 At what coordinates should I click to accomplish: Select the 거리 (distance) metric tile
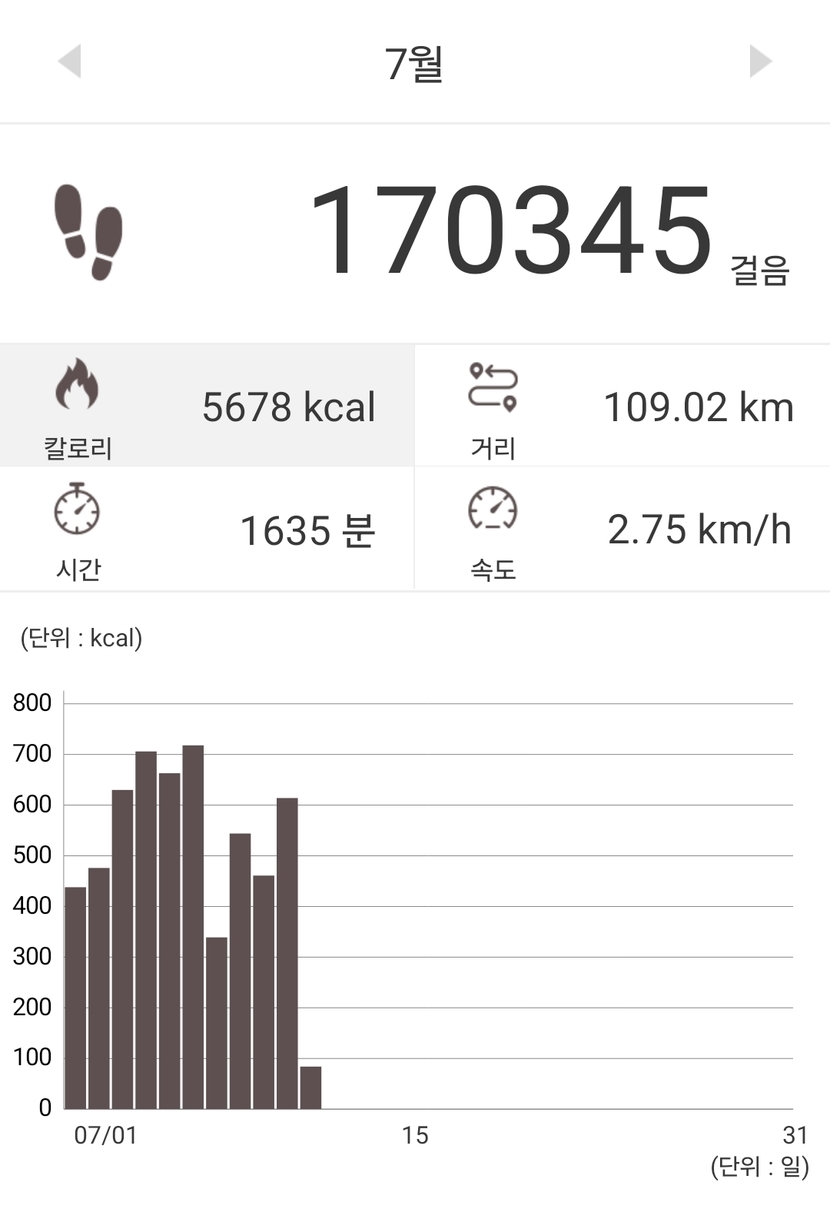pos(622,406)
